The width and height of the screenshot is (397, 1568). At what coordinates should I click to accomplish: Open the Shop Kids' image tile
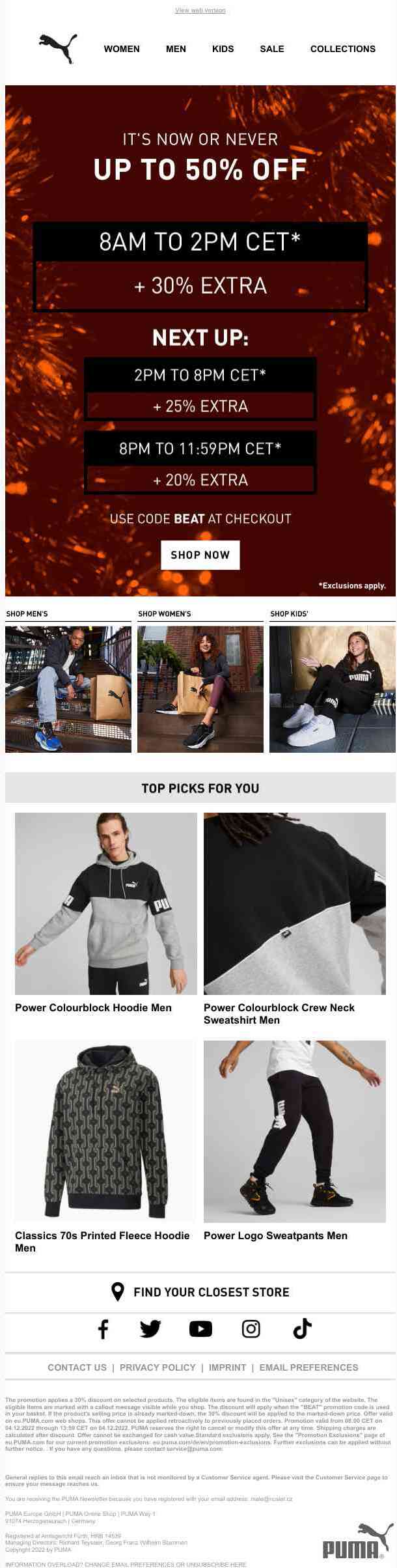point(332,689)
